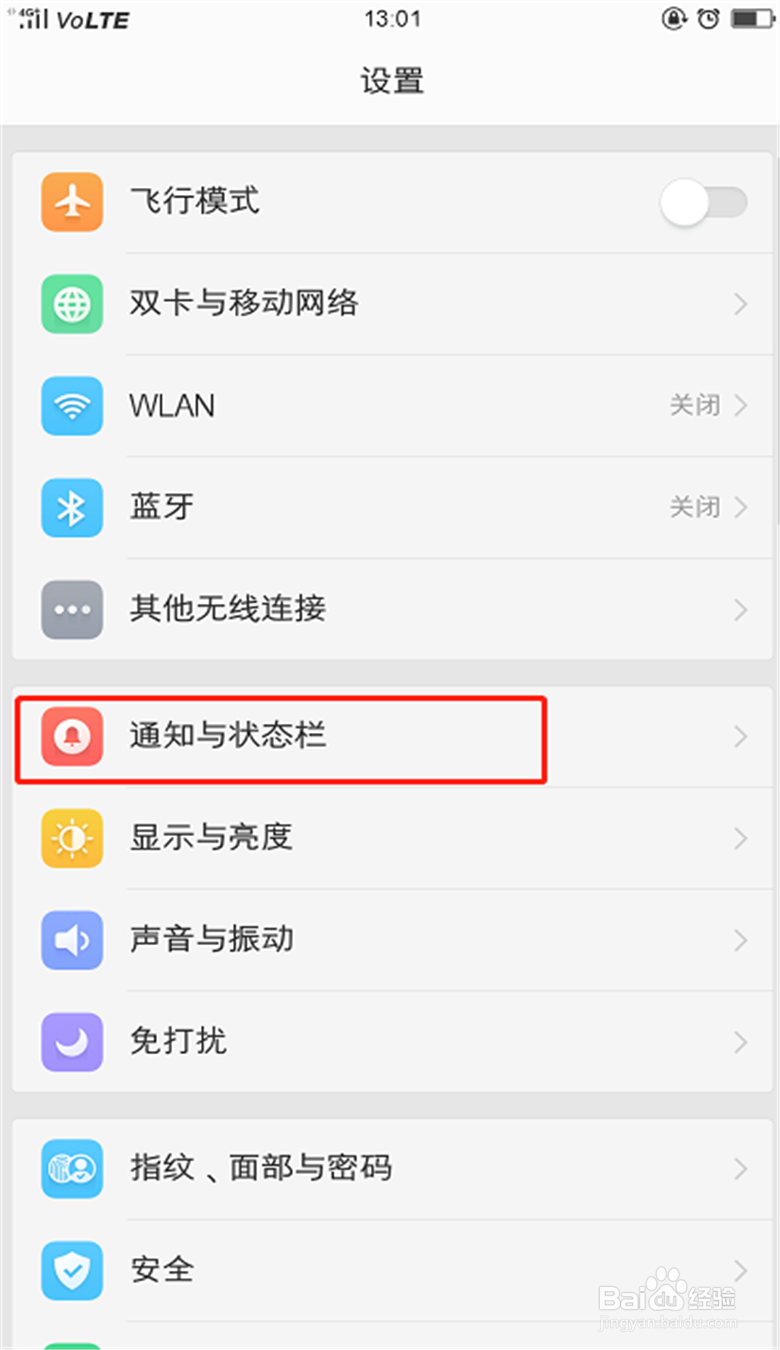Expand the WLAN settings chevron
780x1350 pixels.
point(741,406)
